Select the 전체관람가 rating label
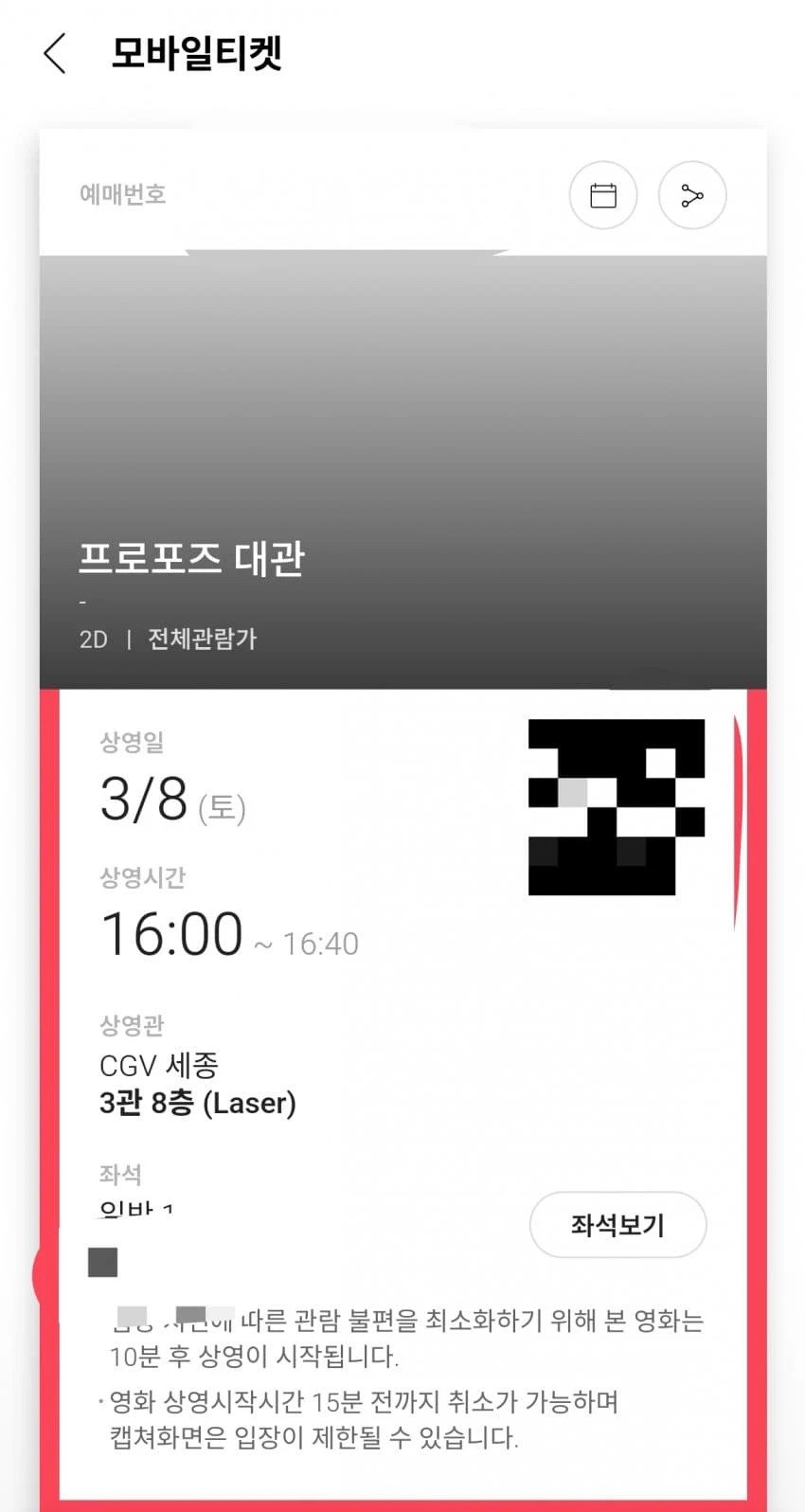This screenshot has width=805, height=1512. pos(203,639)
